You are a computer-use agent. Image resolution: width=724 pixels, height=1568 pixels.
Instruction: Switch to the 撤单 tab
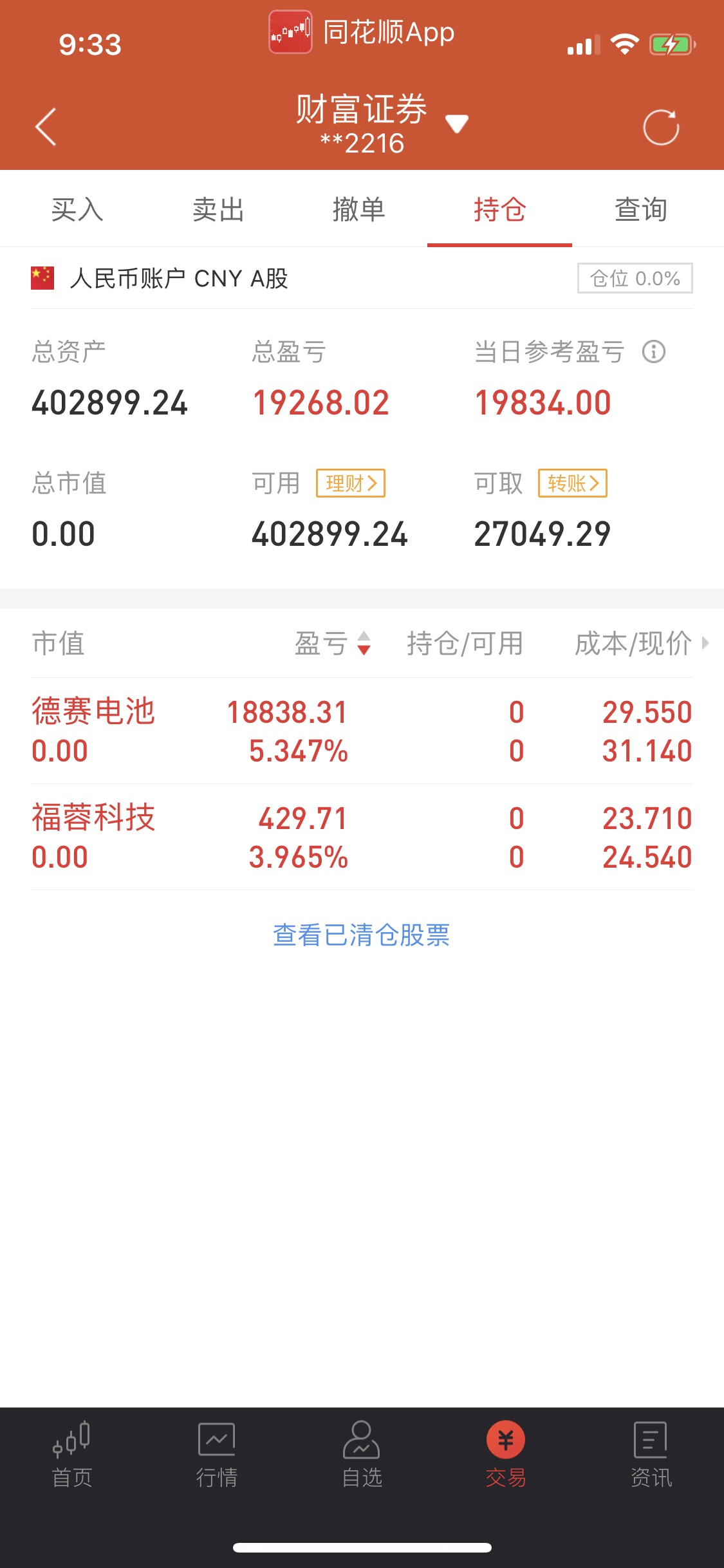pos(358,210)
